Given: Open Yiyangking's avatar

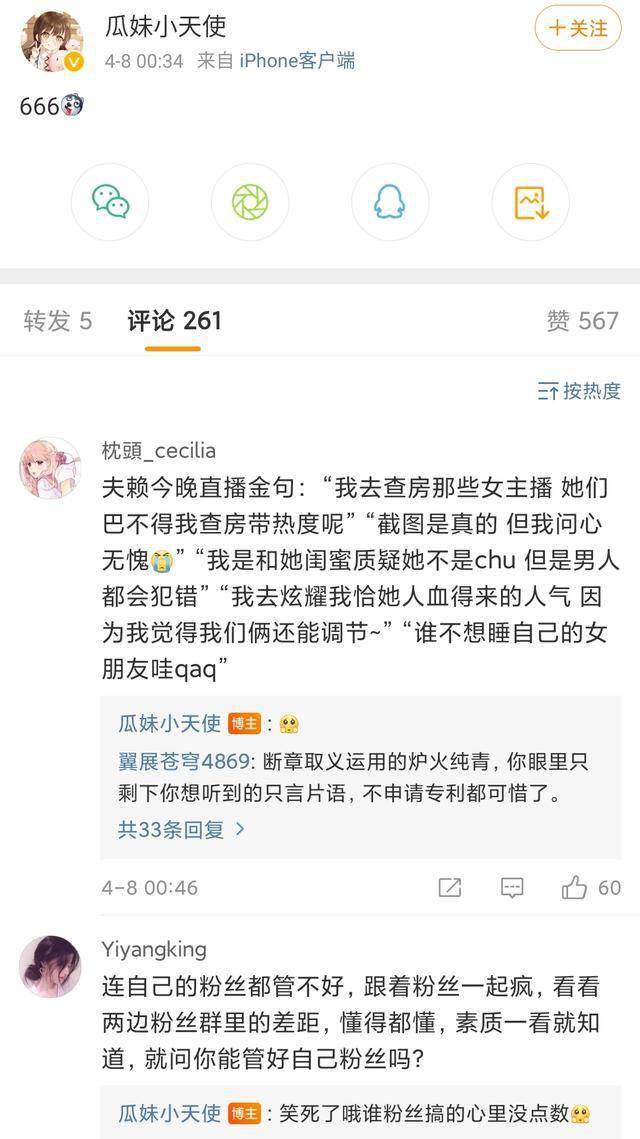Looking at the screenshot, I should 50,967.
